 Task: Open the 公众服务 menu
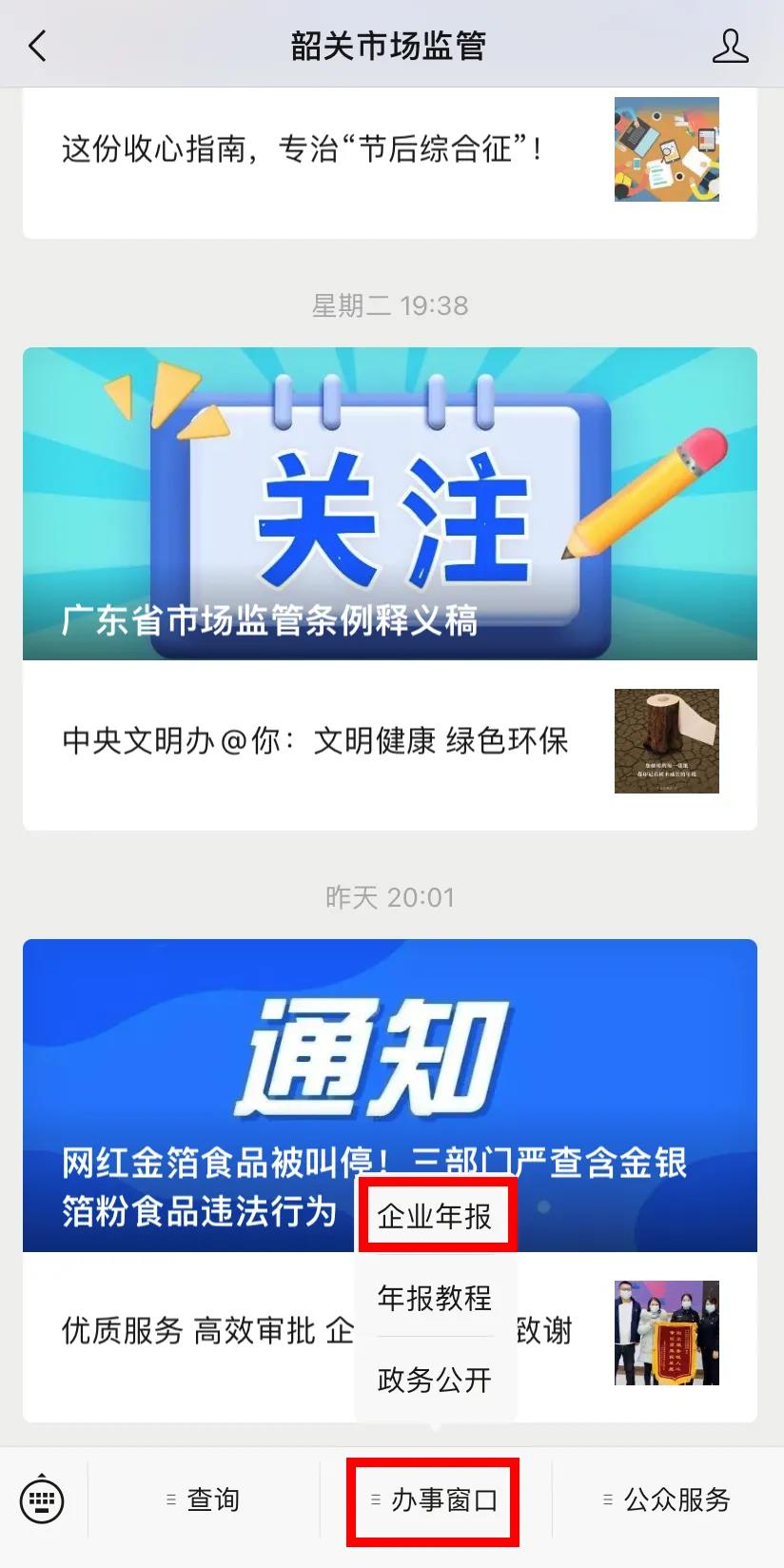point(667,1500)
